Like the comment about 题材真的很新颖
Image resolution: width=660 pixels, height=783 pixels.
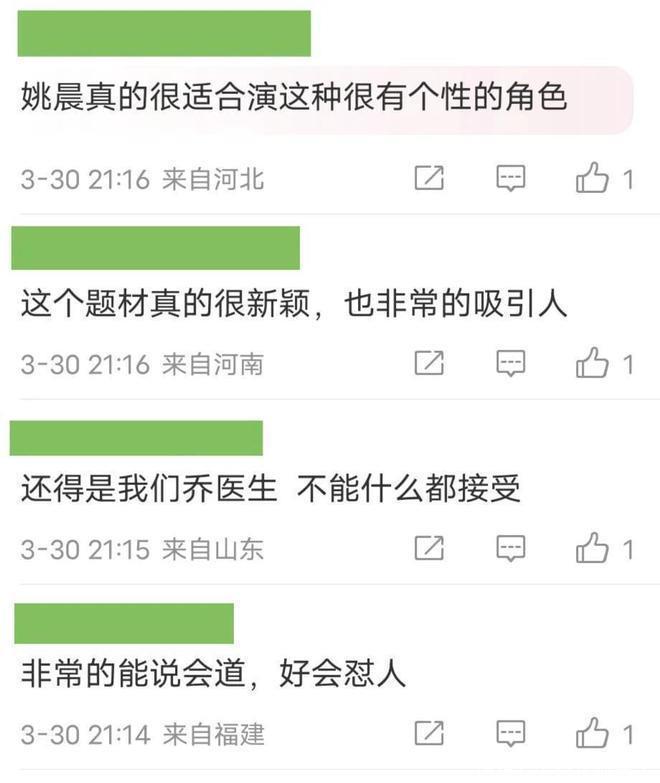coord(593,363)
